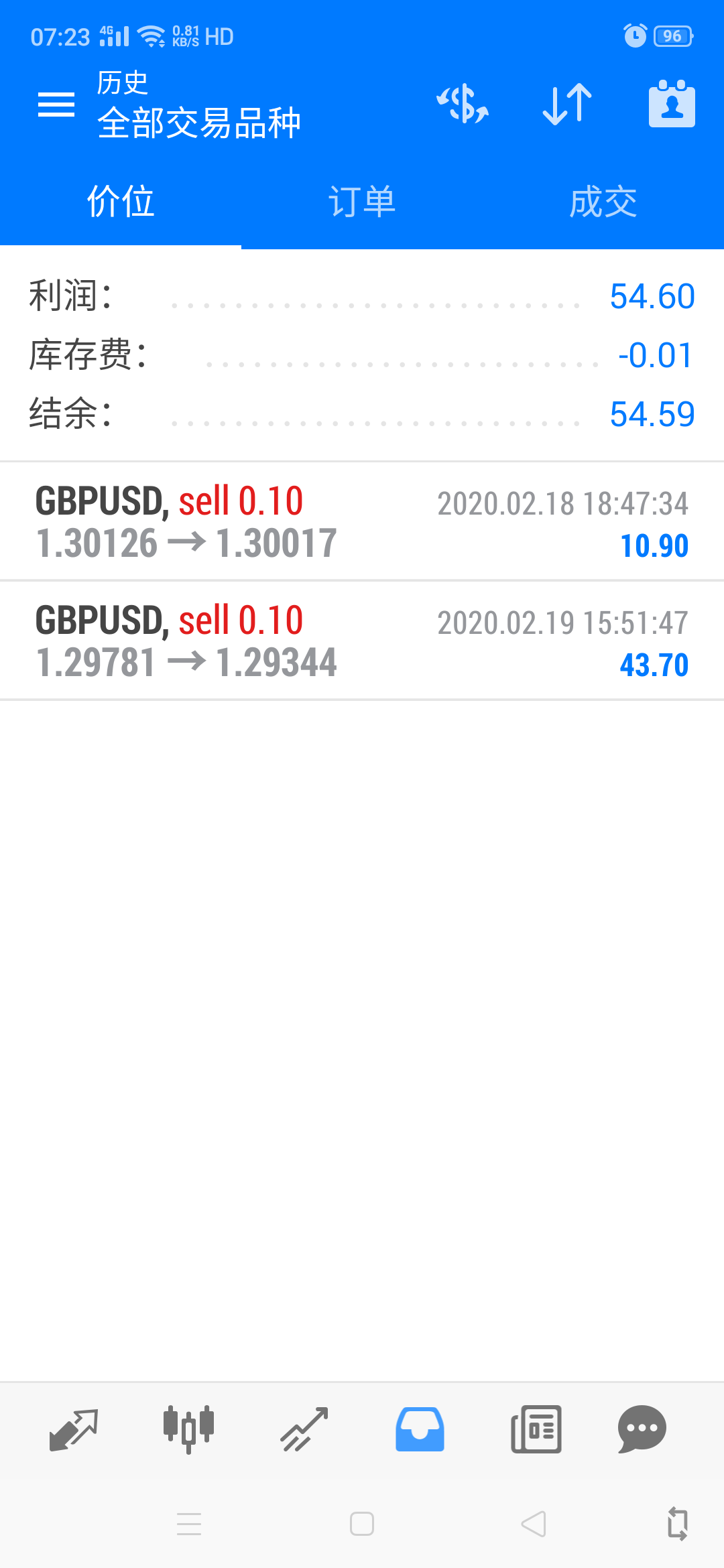Open the chat messages tab
Image resolution: width=724 pixels, height=1568 pixels.
pyautogui.click(x=642, y=1429)
